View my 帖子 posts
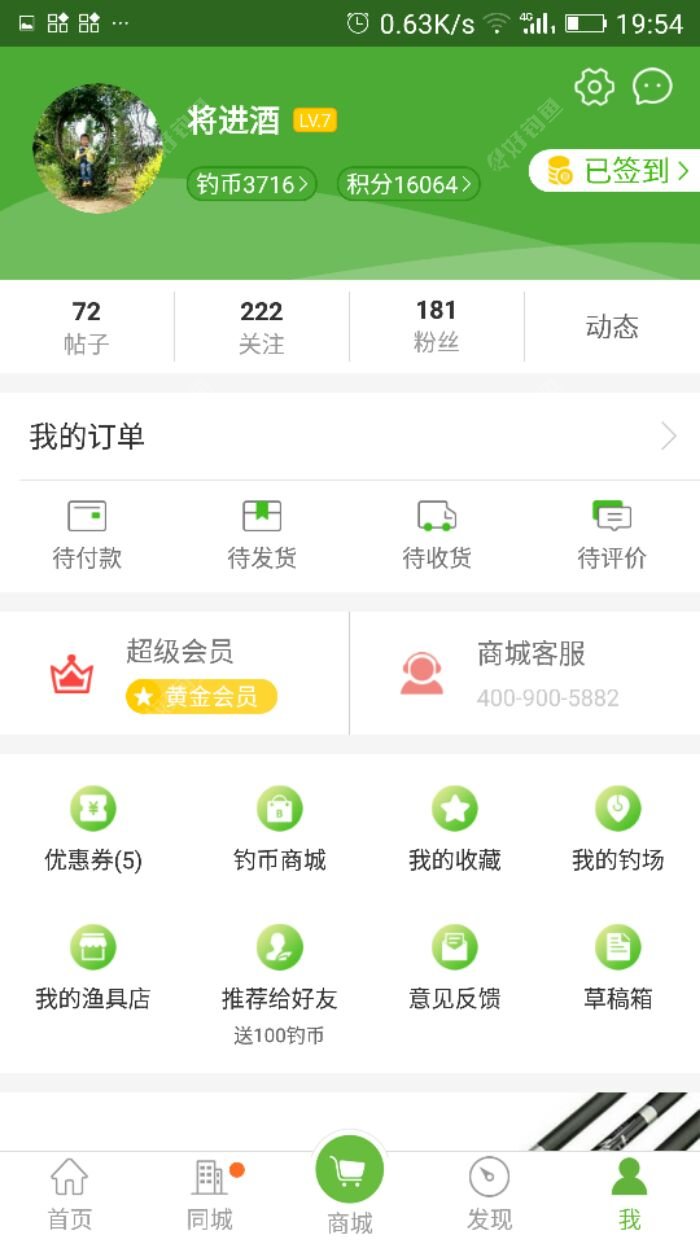Screen dimensions: 700x1244 tap(87, 327)
